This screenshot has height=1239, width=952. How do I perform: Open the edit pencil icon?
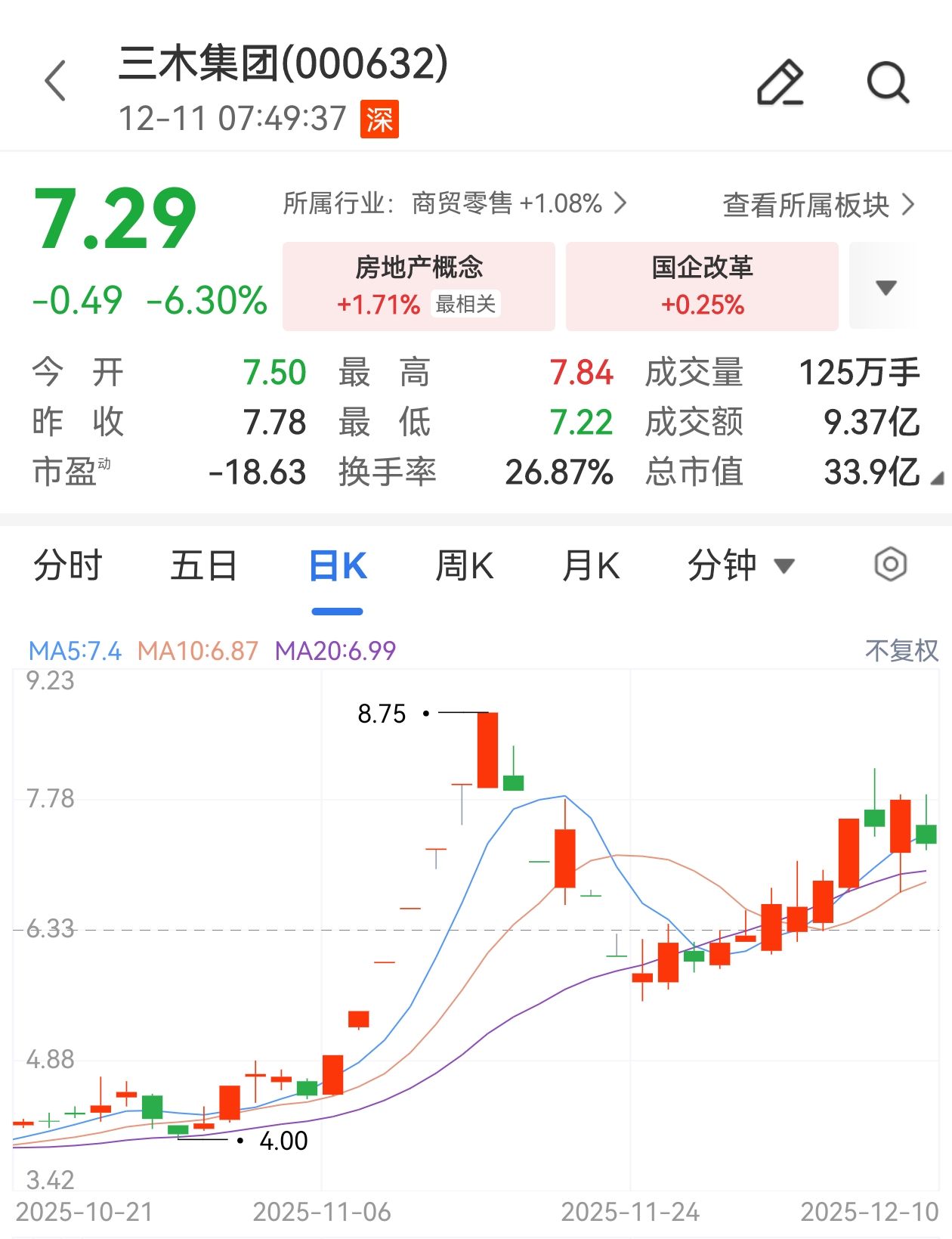780,82
